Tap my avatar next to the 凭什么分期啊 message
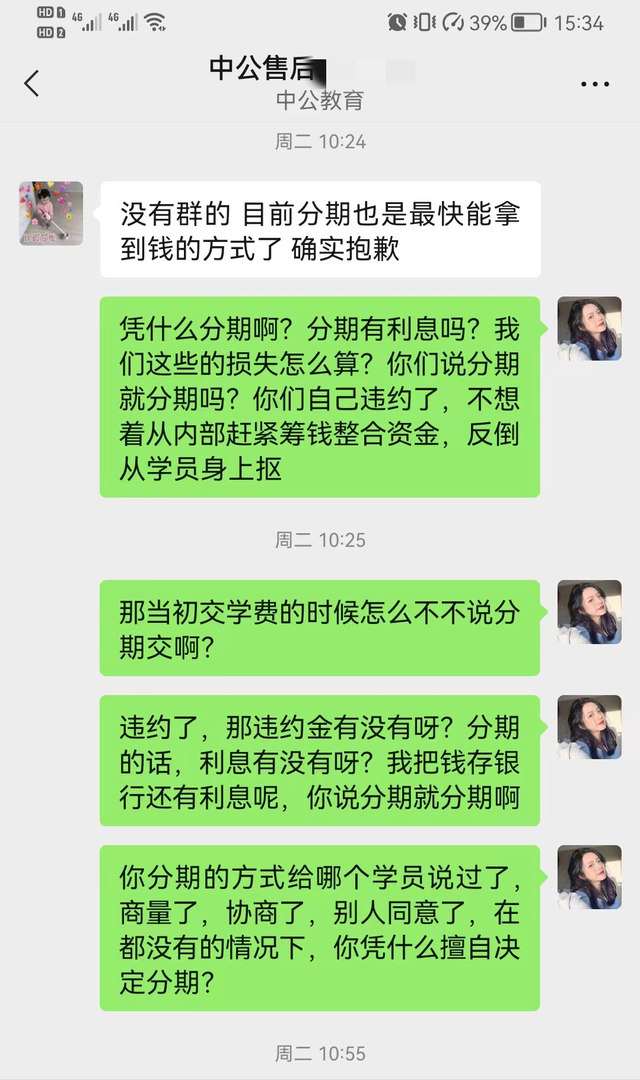The height and width of the screenshot is (1080, 640). [x=589, y=329]
